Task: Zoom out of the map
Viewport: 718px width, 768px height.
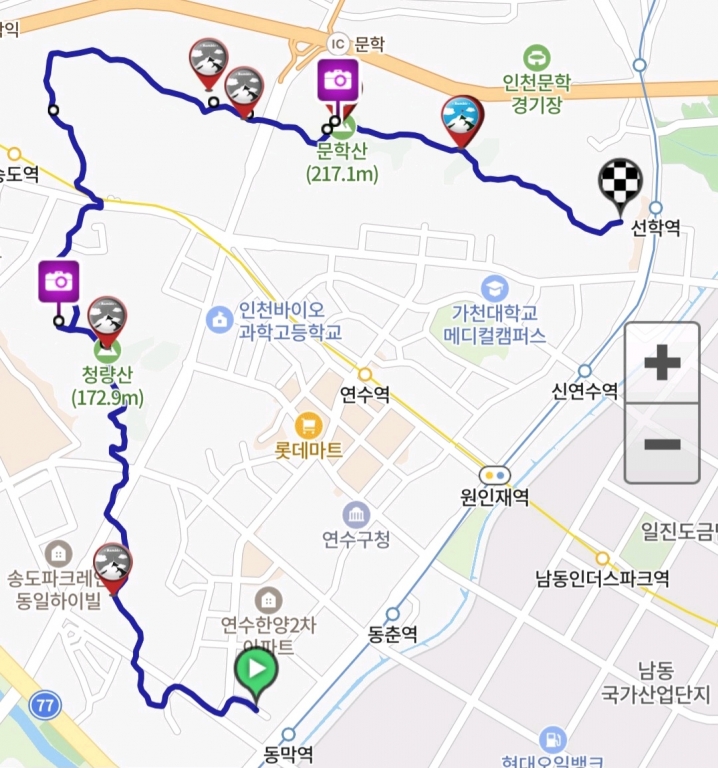Action: coord(661,444)
